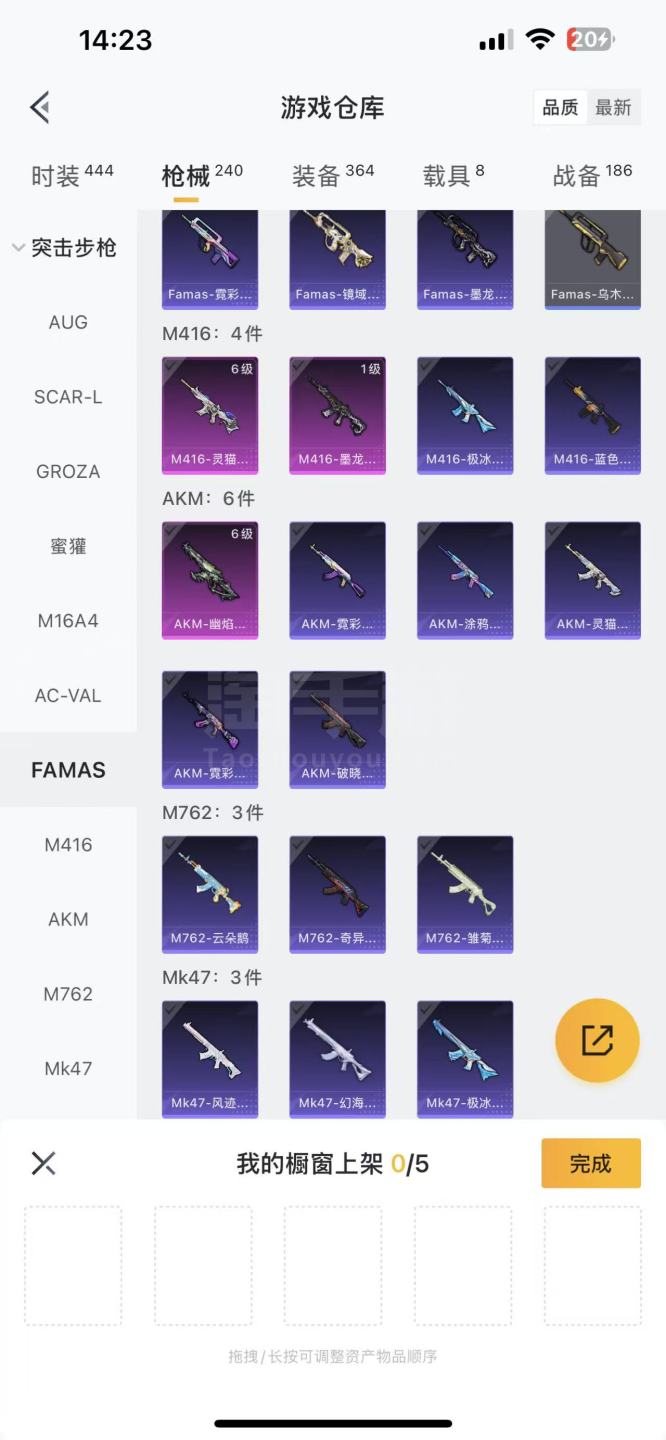The width and height of the screenshot is (666, 1440).
Task: Select M16A4 in the sidebar
Action: tap(68, 621)
